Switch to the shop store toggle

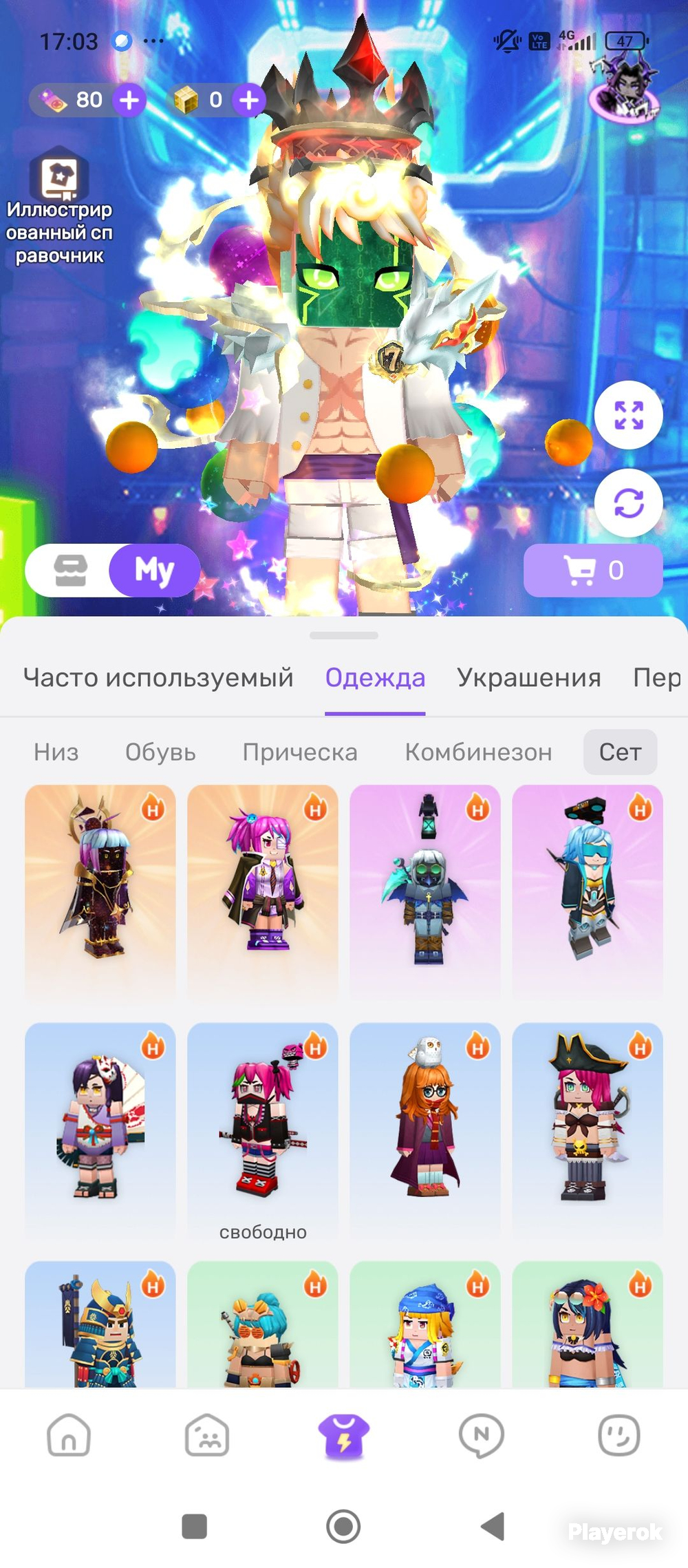coord(70,571)
